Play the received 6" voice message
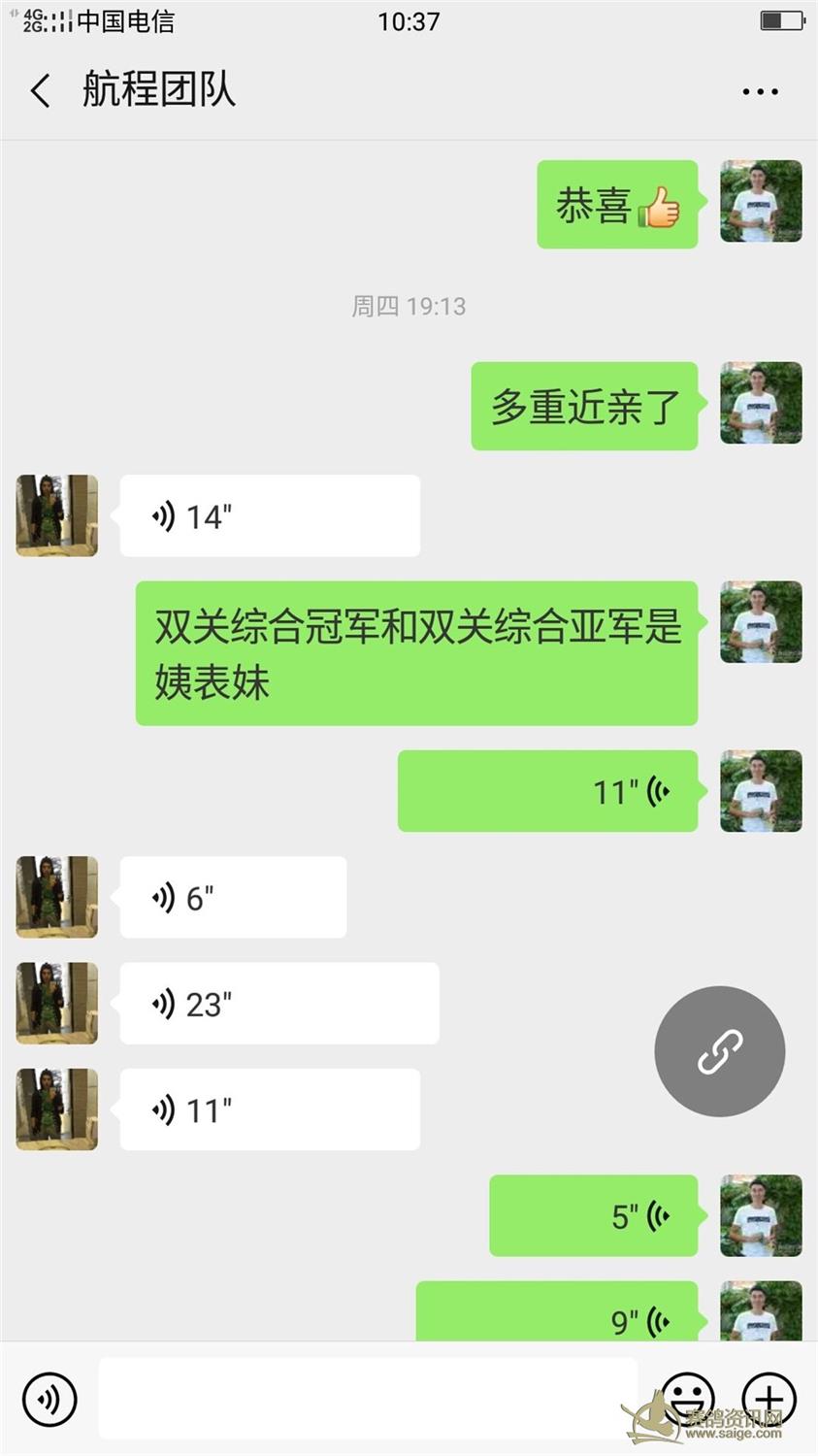Screen dimensions: 818x1456 coord(233,898)
